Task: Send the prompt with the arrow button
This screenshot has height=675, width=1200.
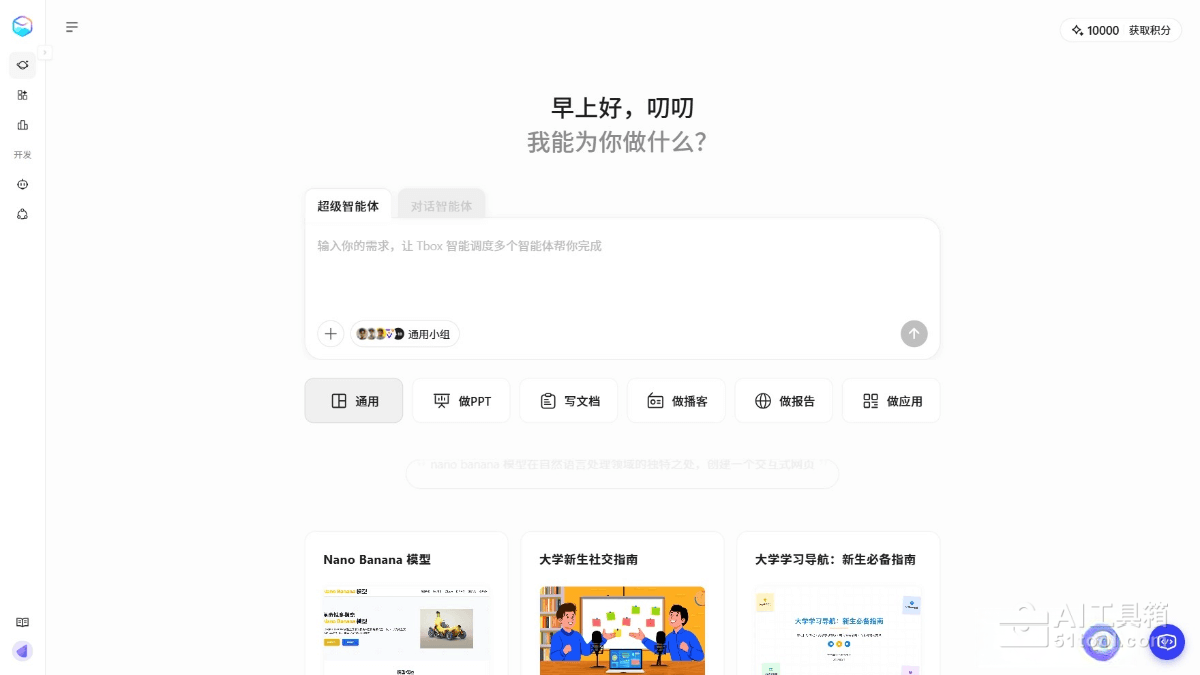Action: (914, 334)
